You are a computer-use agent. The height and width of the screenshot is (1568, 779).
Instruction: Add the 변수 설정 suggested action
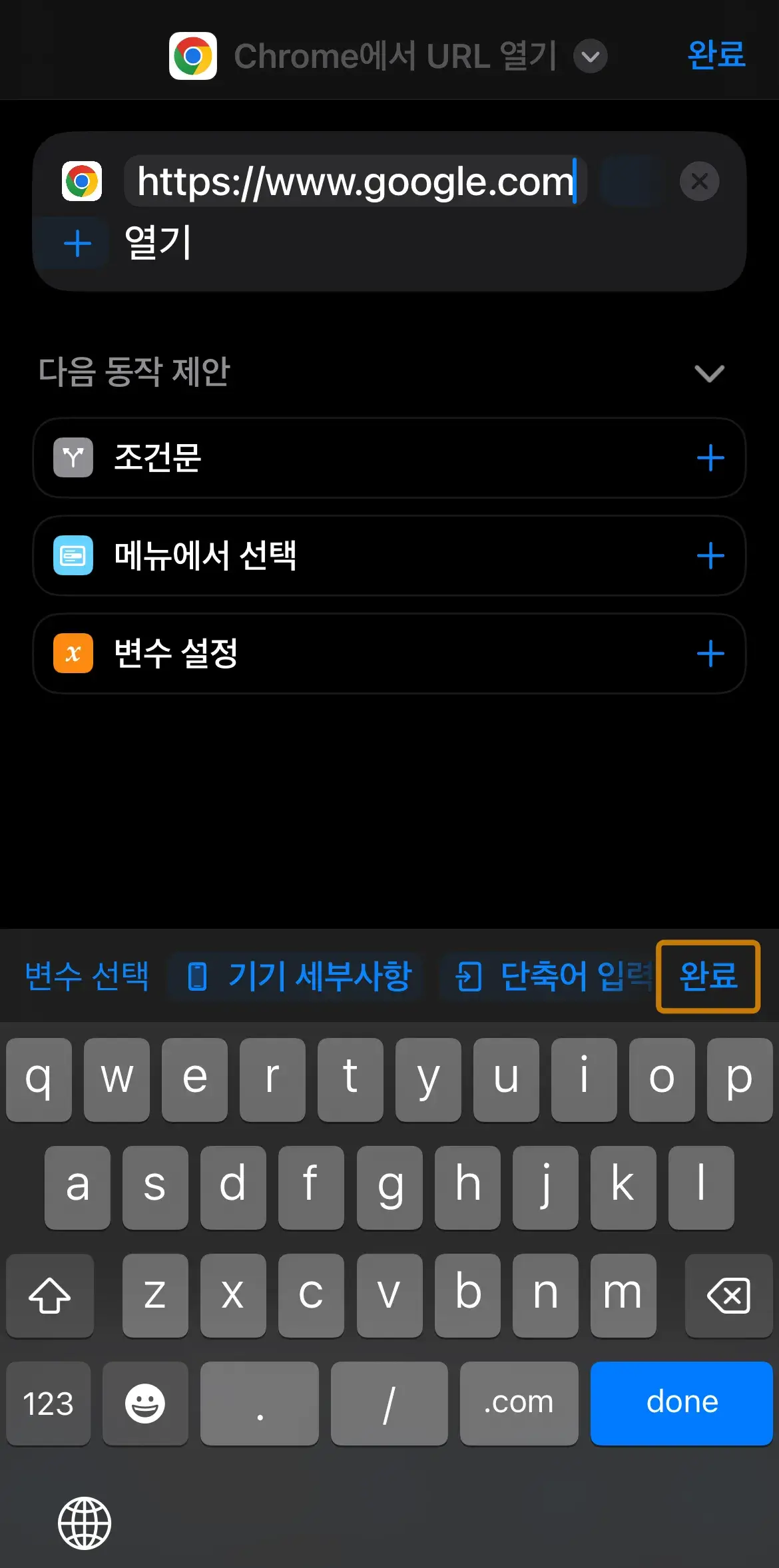point(710,654)
